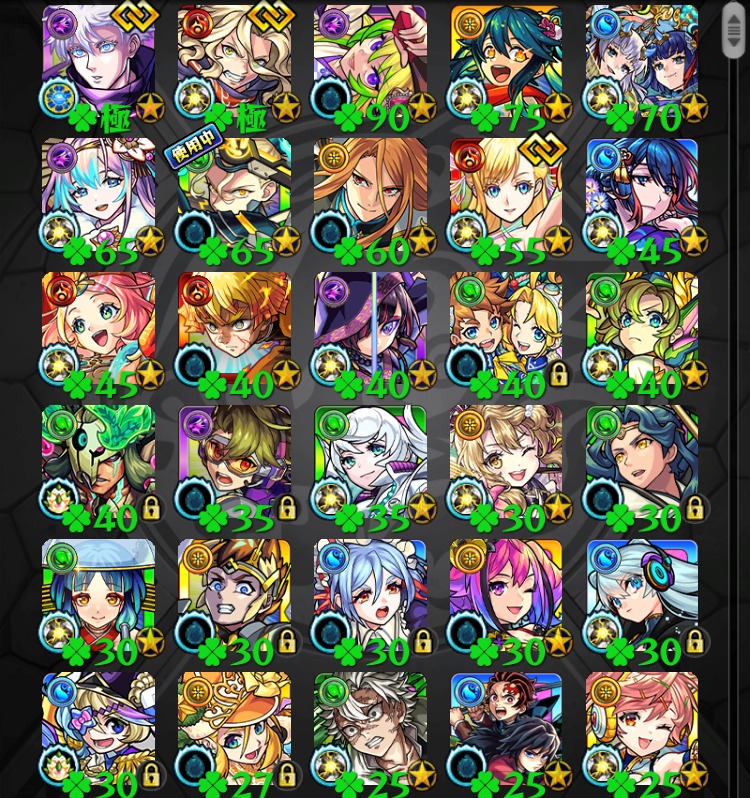This screenshot has height=798, width=750.
Task: Open the monster with luck 27
Action: 234,732
